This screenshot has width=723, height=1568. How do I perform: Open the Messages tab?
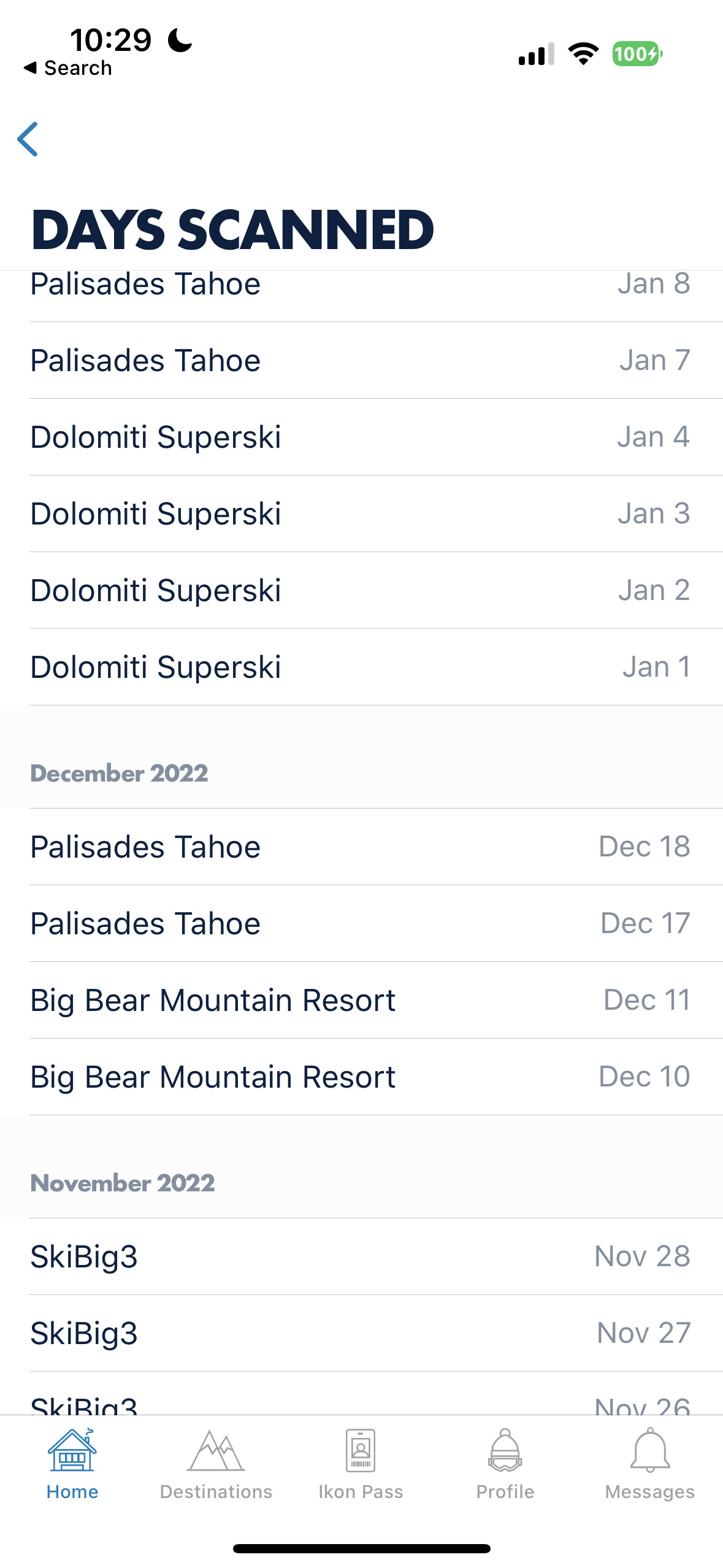click(x=650, y=1464)
